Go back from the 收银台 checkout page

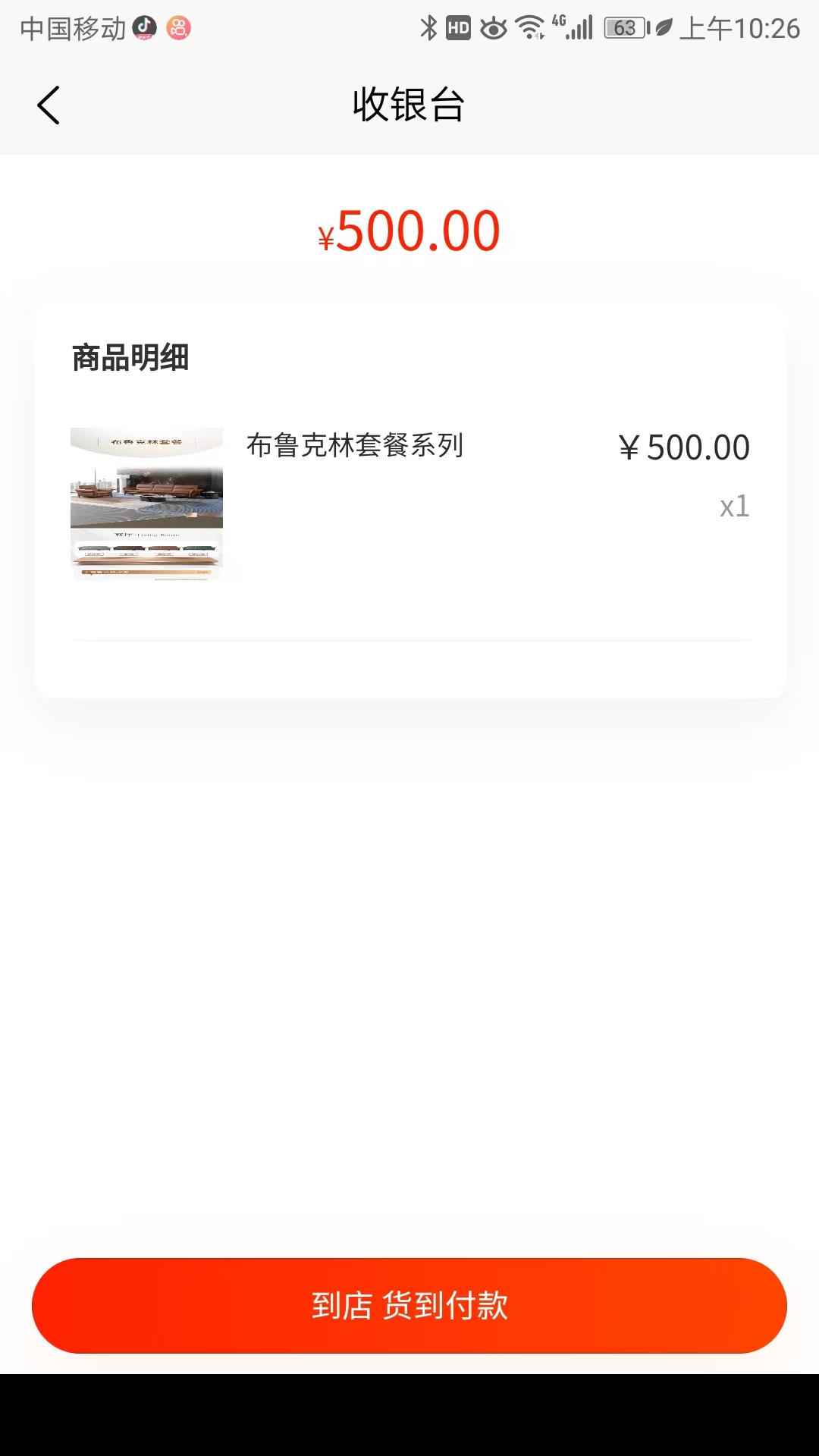click(49, 105)
